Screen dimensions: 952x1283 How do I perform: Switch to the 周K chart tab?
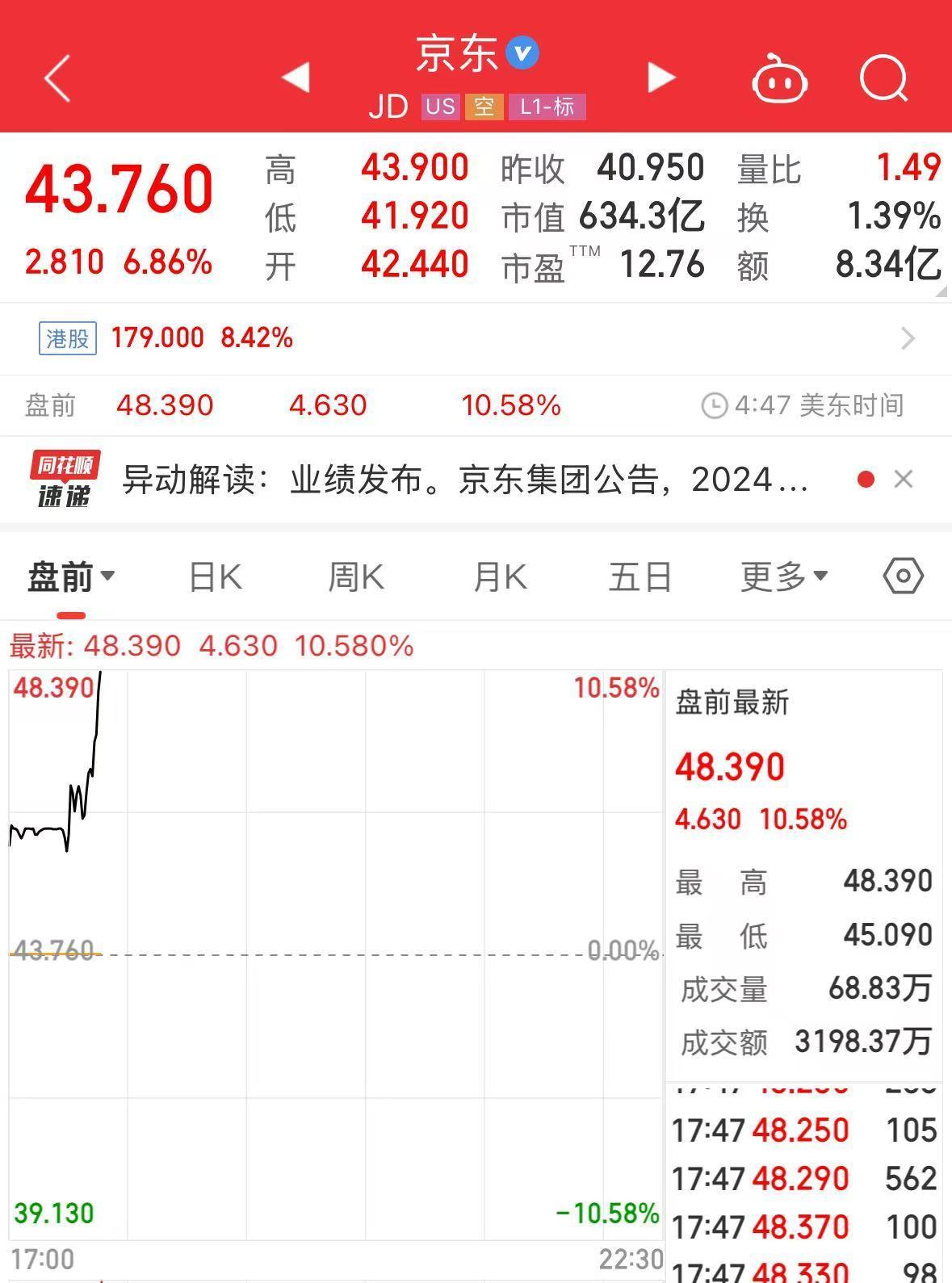click(356, 577)
